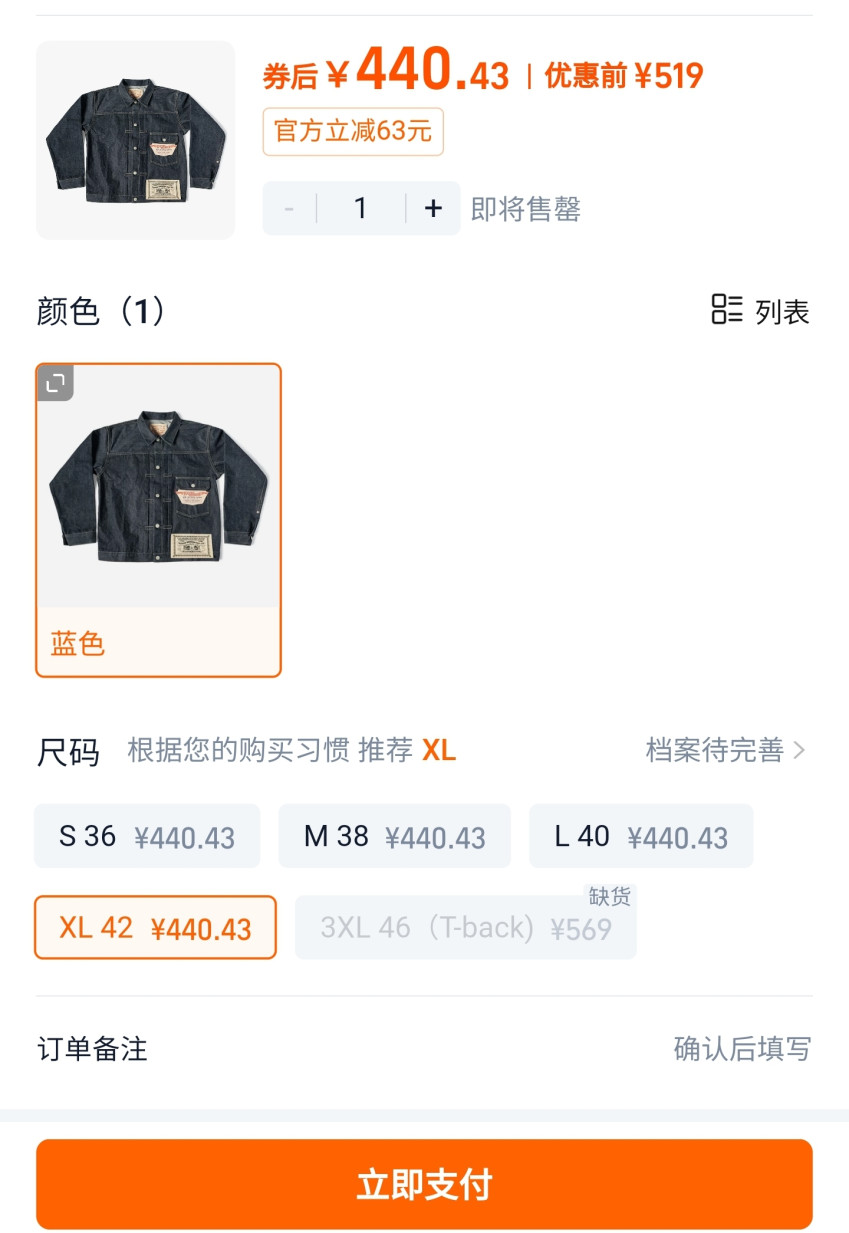Open 档案待完善 size profile
849x1233 pixels.
click(725, 750)
